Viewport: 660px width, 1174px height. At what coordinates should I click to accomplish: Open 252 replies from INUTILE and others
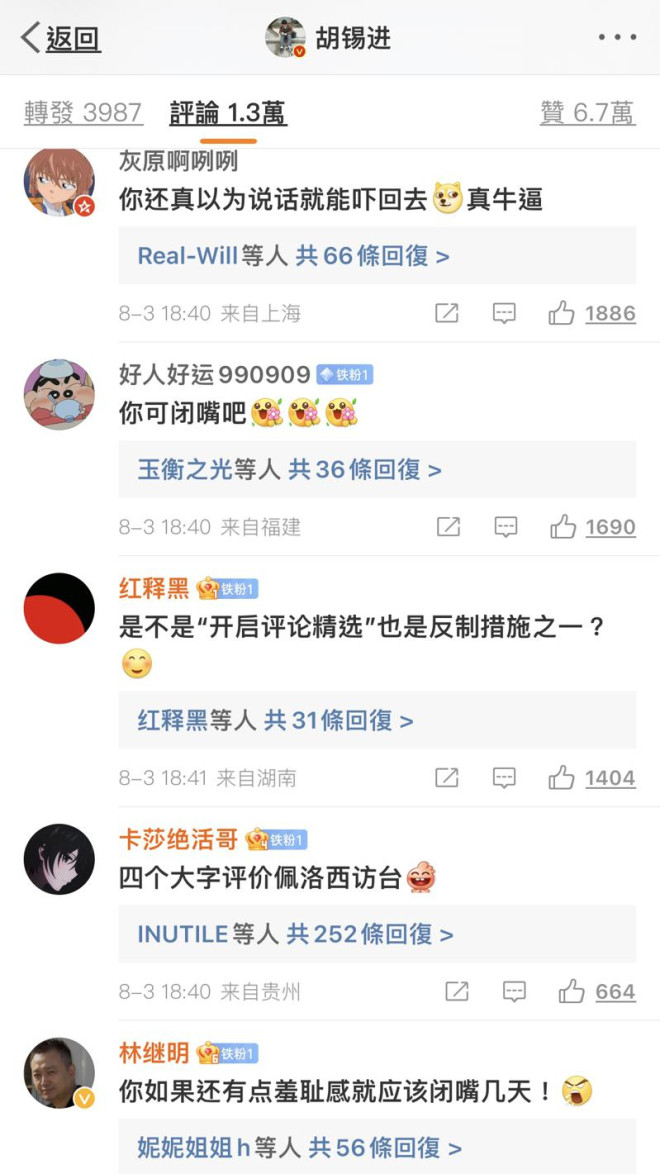[x=295, y=935]
